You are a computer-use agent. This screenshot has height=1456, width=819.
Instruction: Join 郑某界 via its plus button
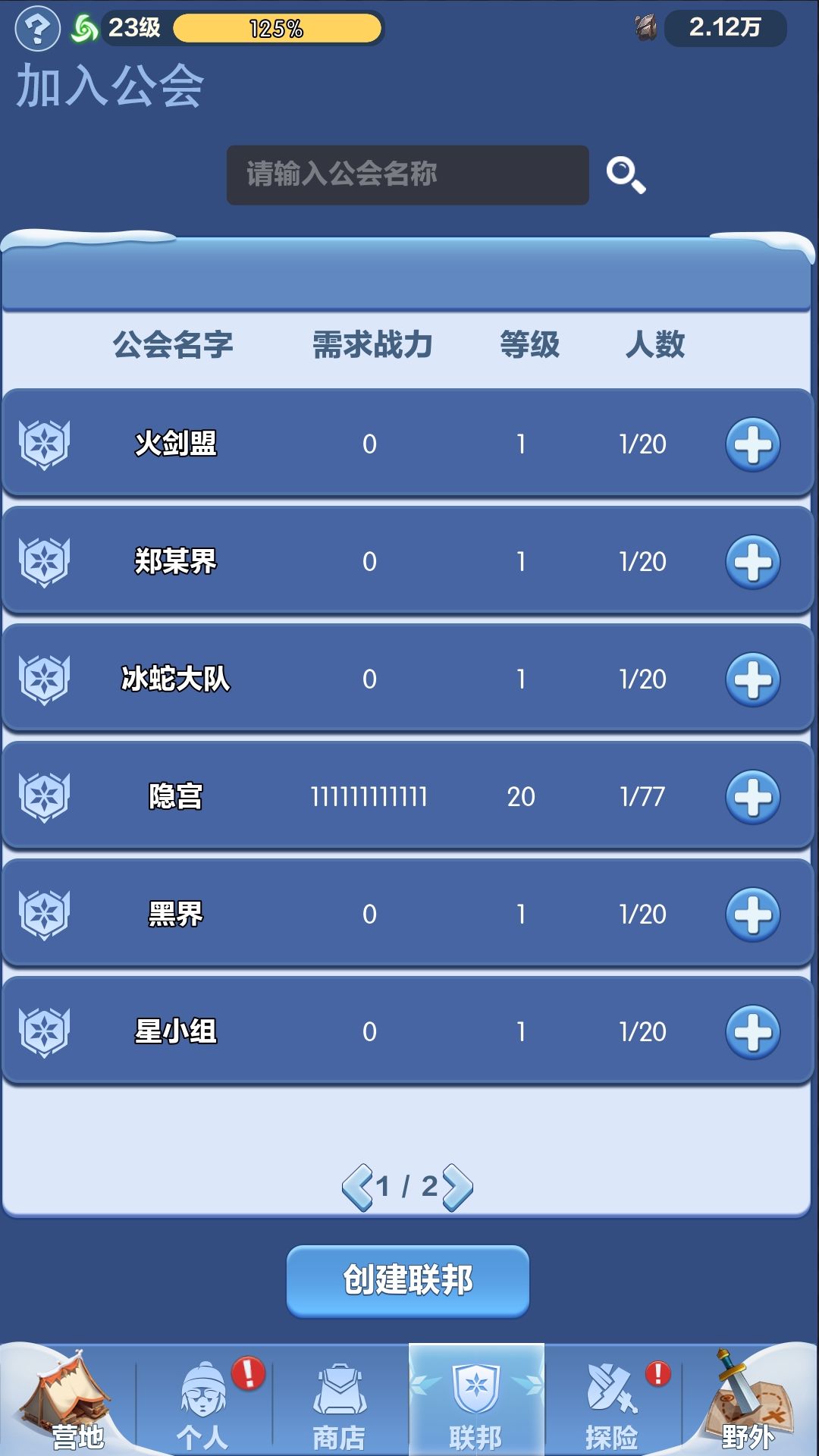753,560
